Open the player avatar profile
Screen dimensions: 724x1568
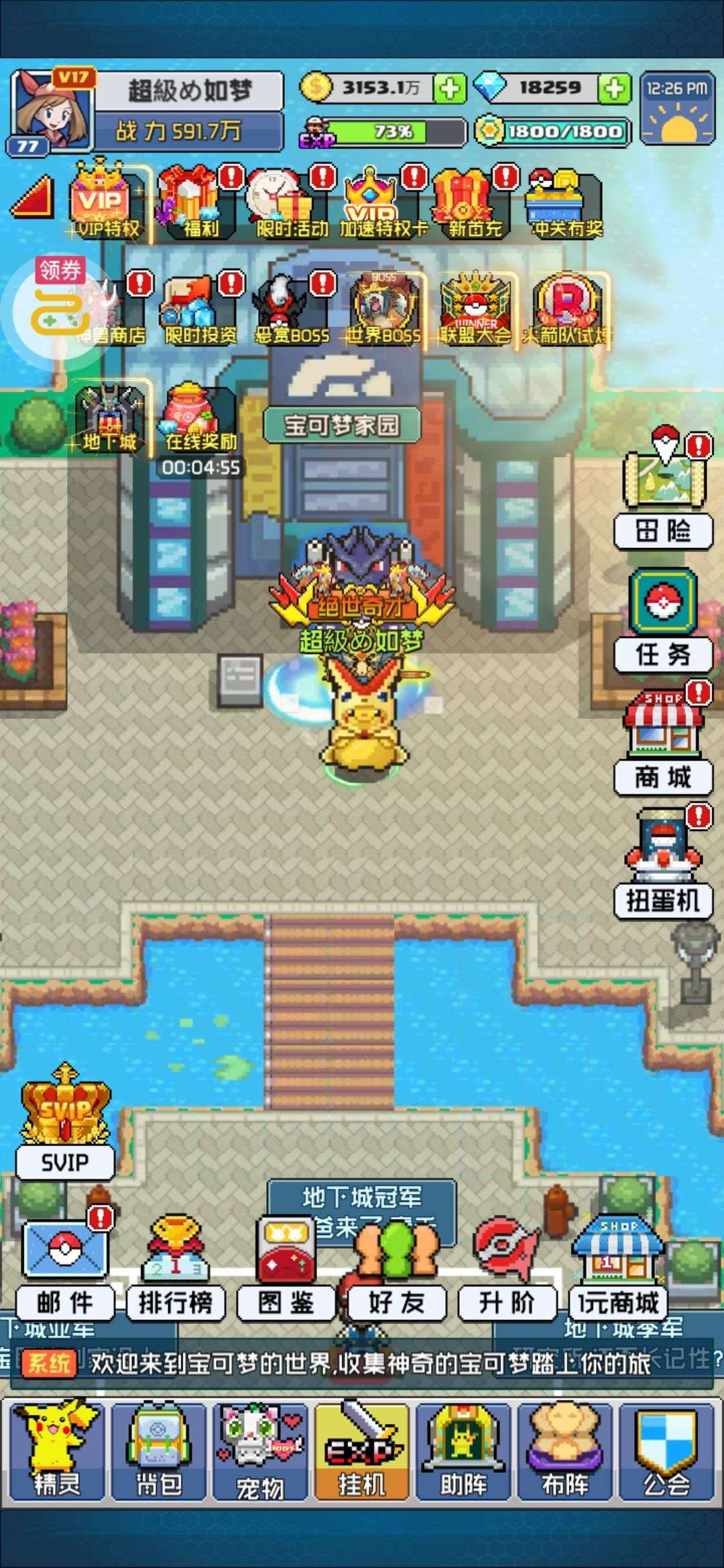pos(52,111)
